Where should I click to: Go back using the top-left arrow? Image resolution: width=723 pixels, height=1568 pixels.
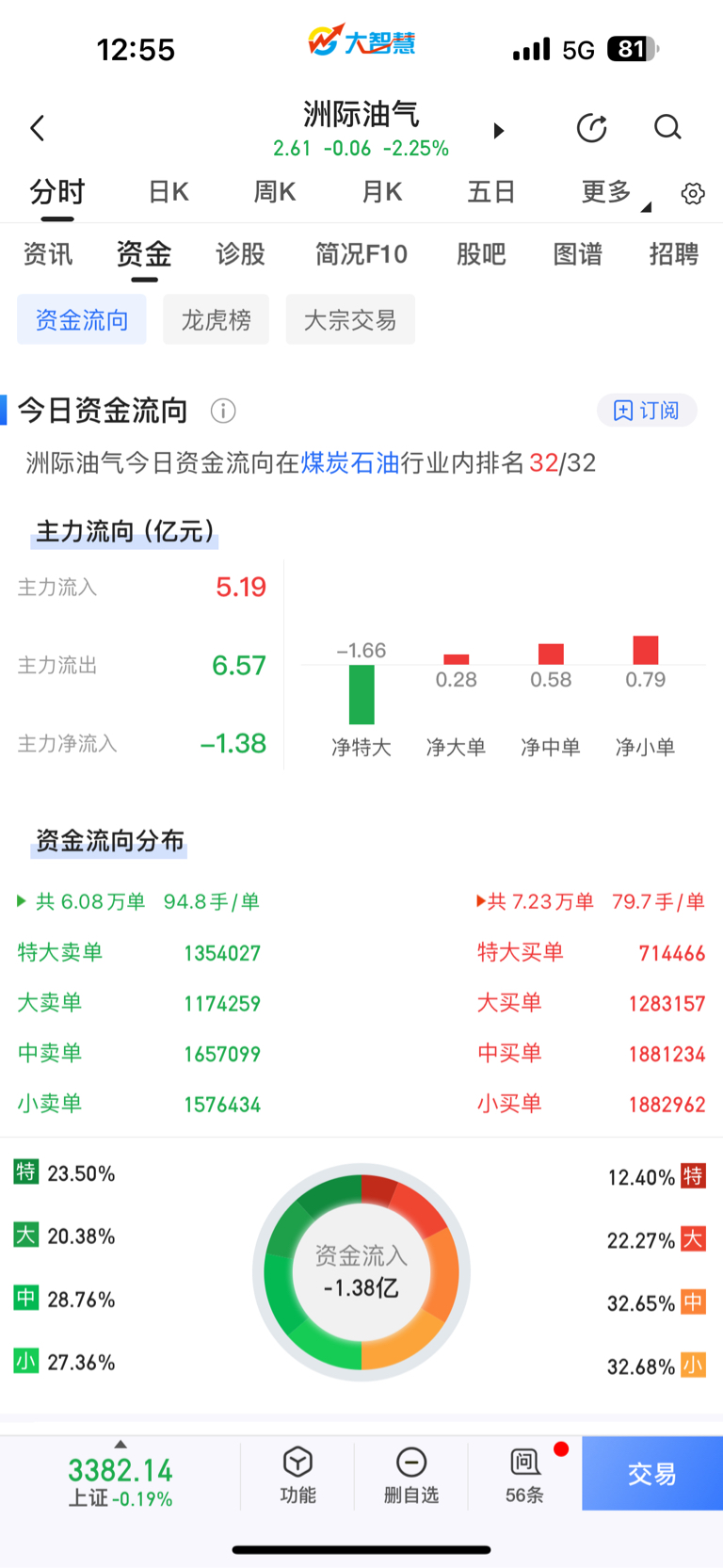point(38,128)
